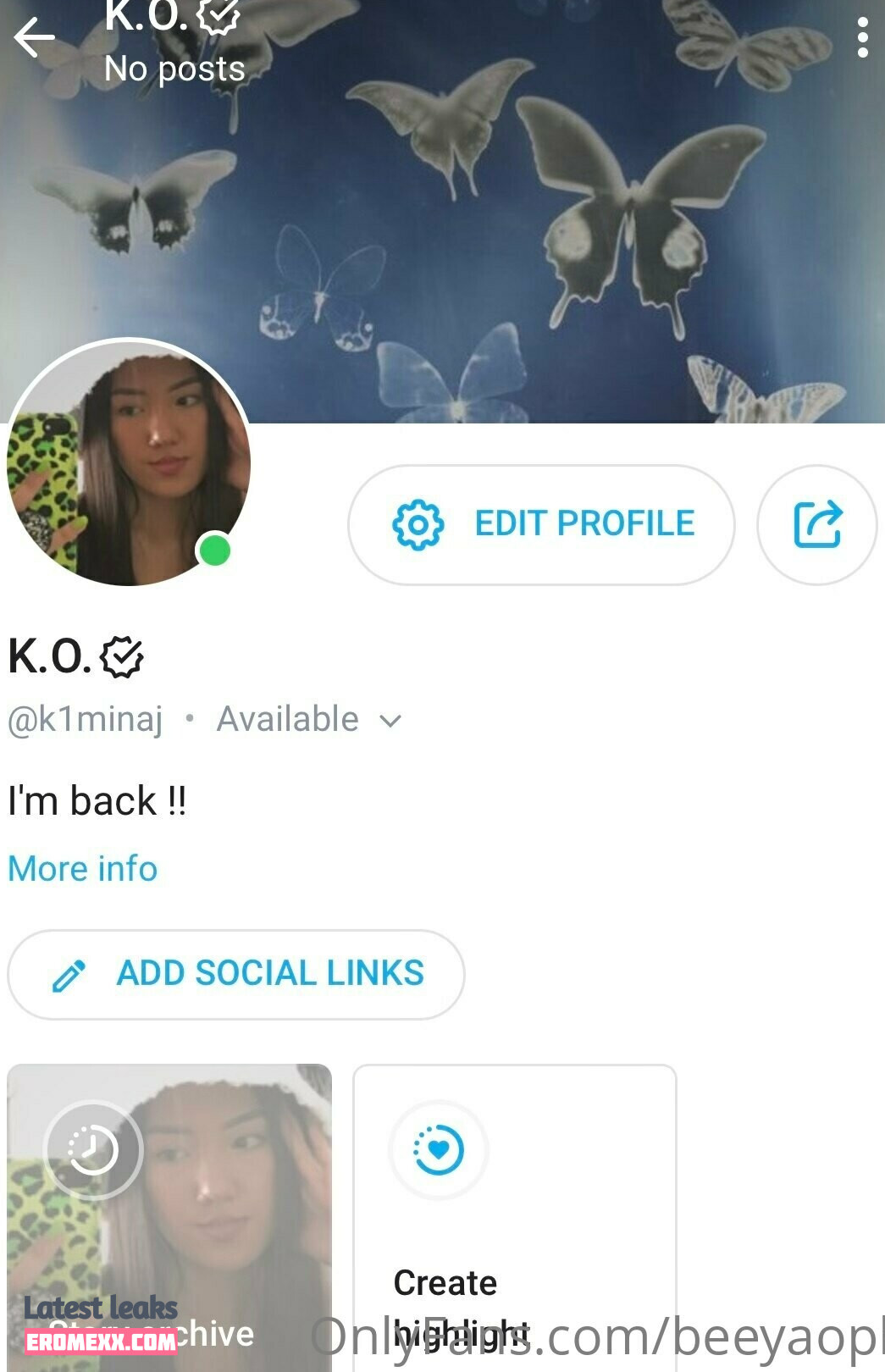Open the story archive card
885x1372 pixels.
coord(169,1215)
